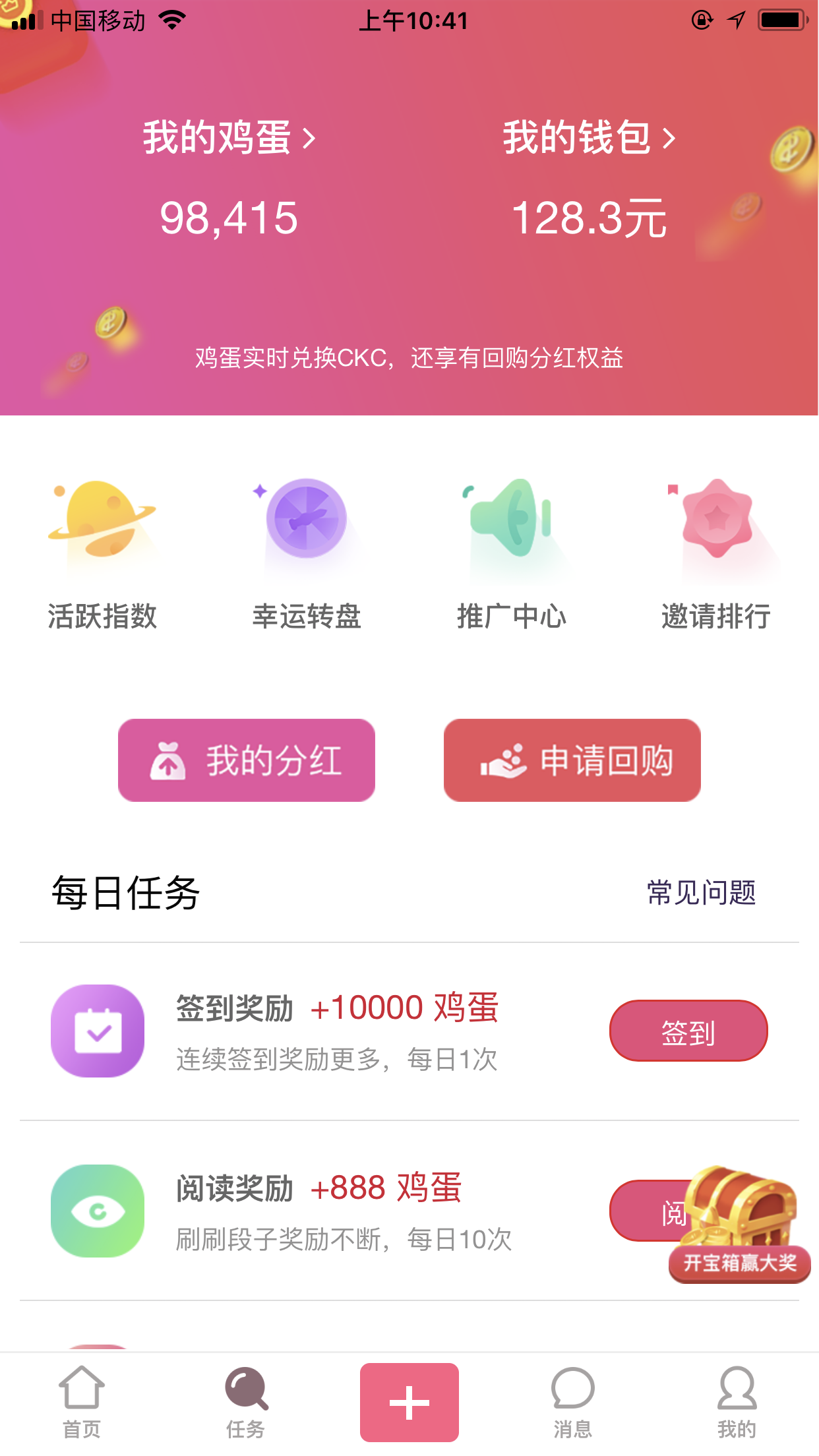819x1456 pixels.
Task: Switch to the 首页 tab
Action: [x=82, y=1402]
